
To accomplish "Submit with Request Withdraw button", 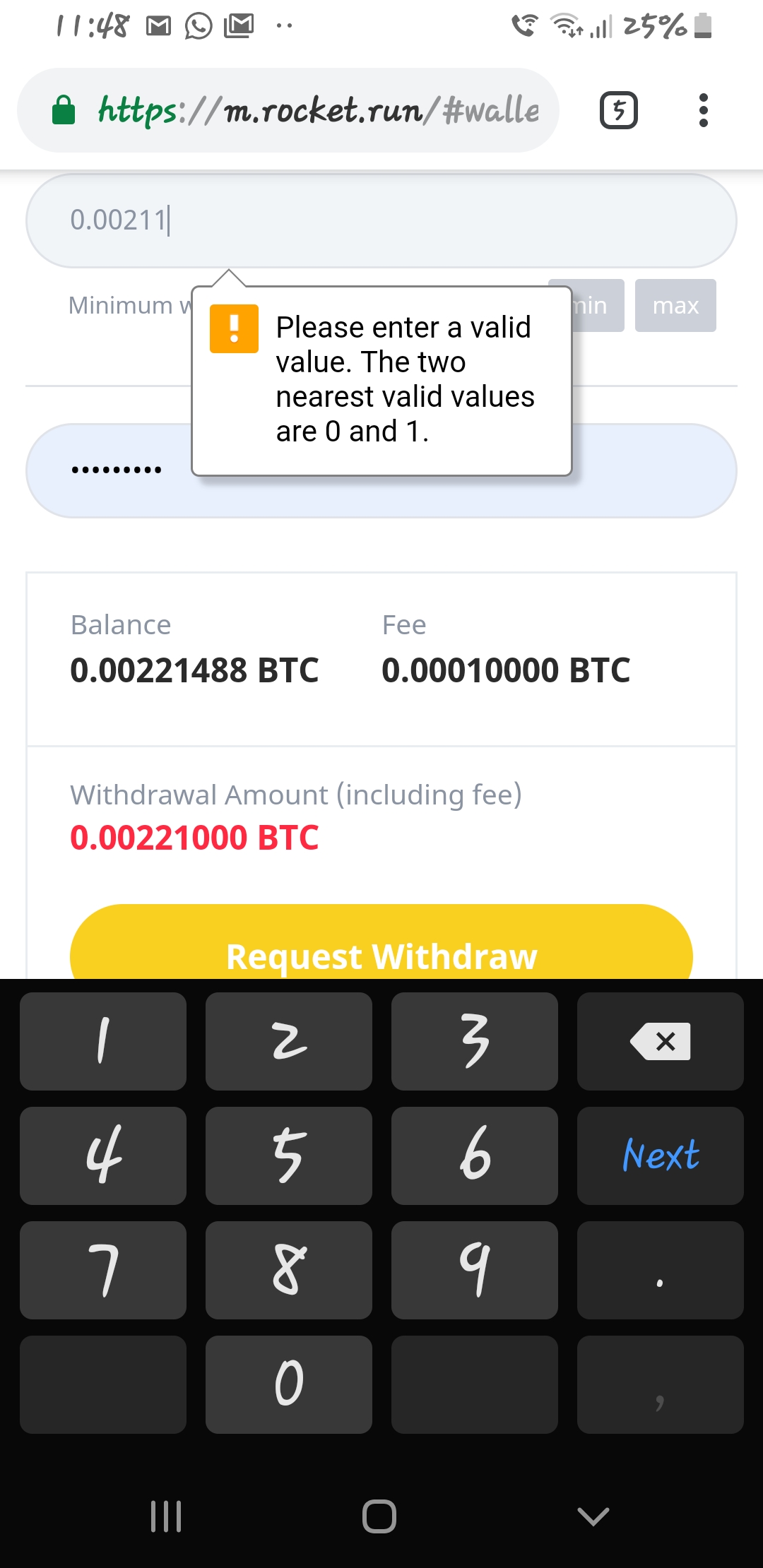I will click(x=381, y=942).
